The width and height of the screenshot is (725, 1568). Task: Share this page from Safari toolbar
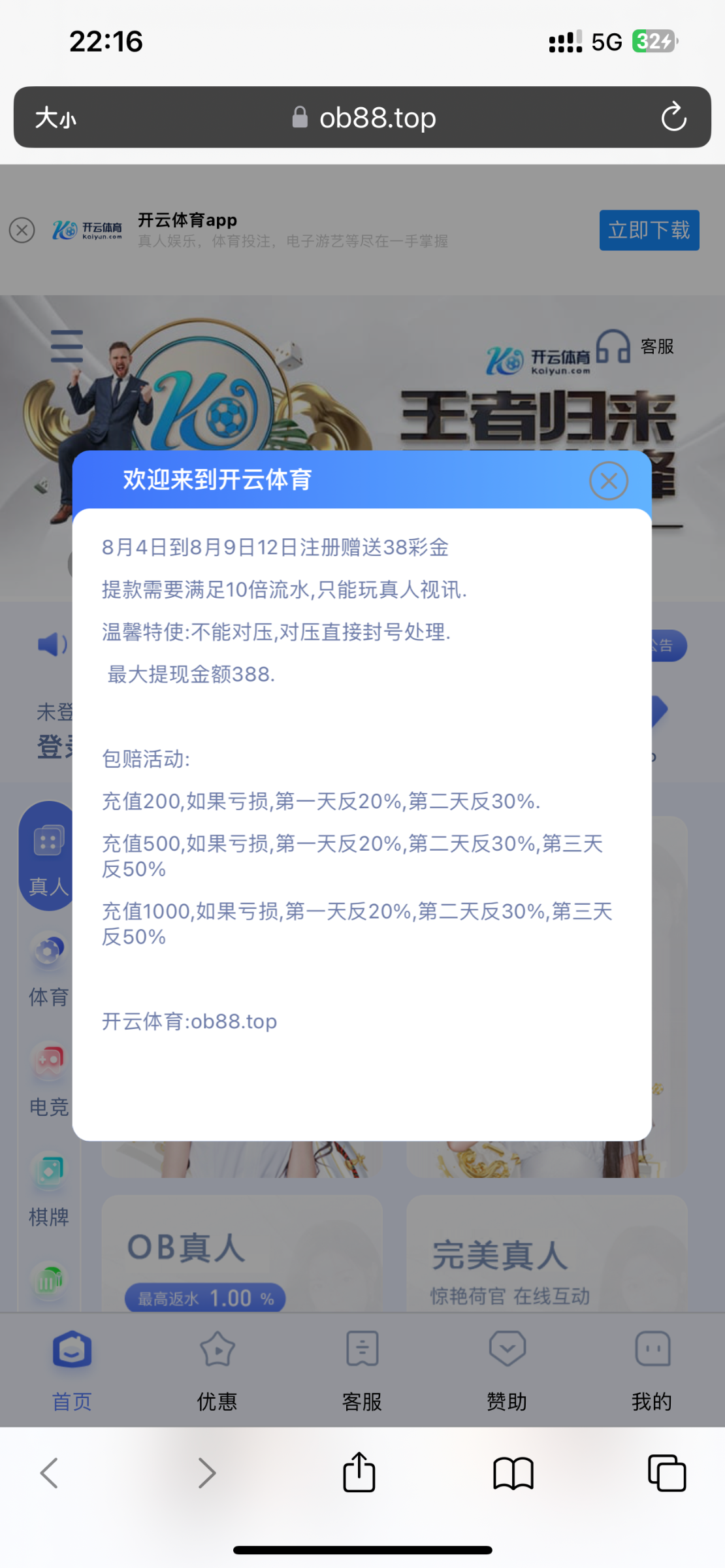tap(359, 1473)
